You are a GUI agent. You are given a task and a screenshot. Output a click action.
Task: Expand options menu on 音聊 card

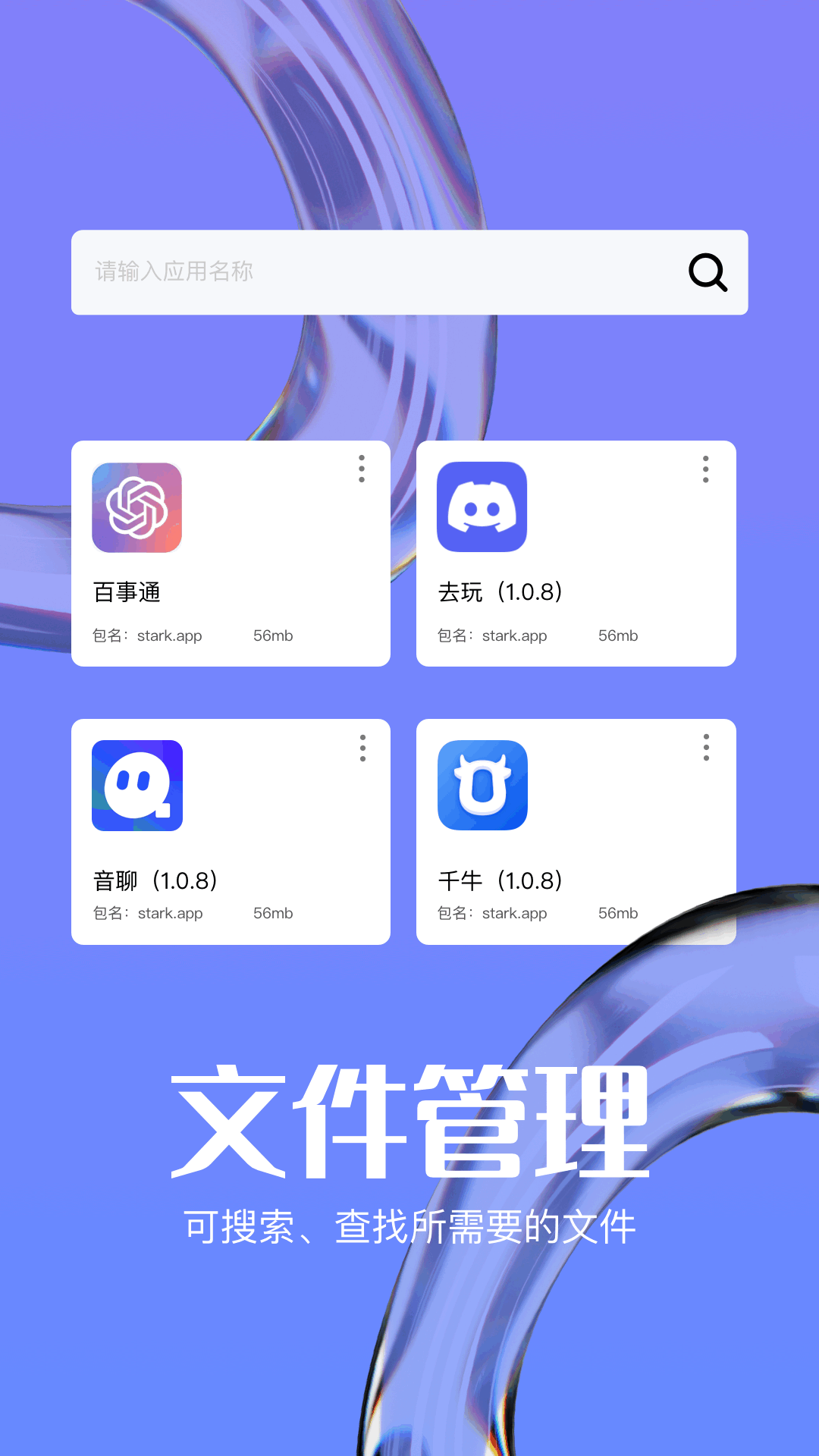pos(361,748)
